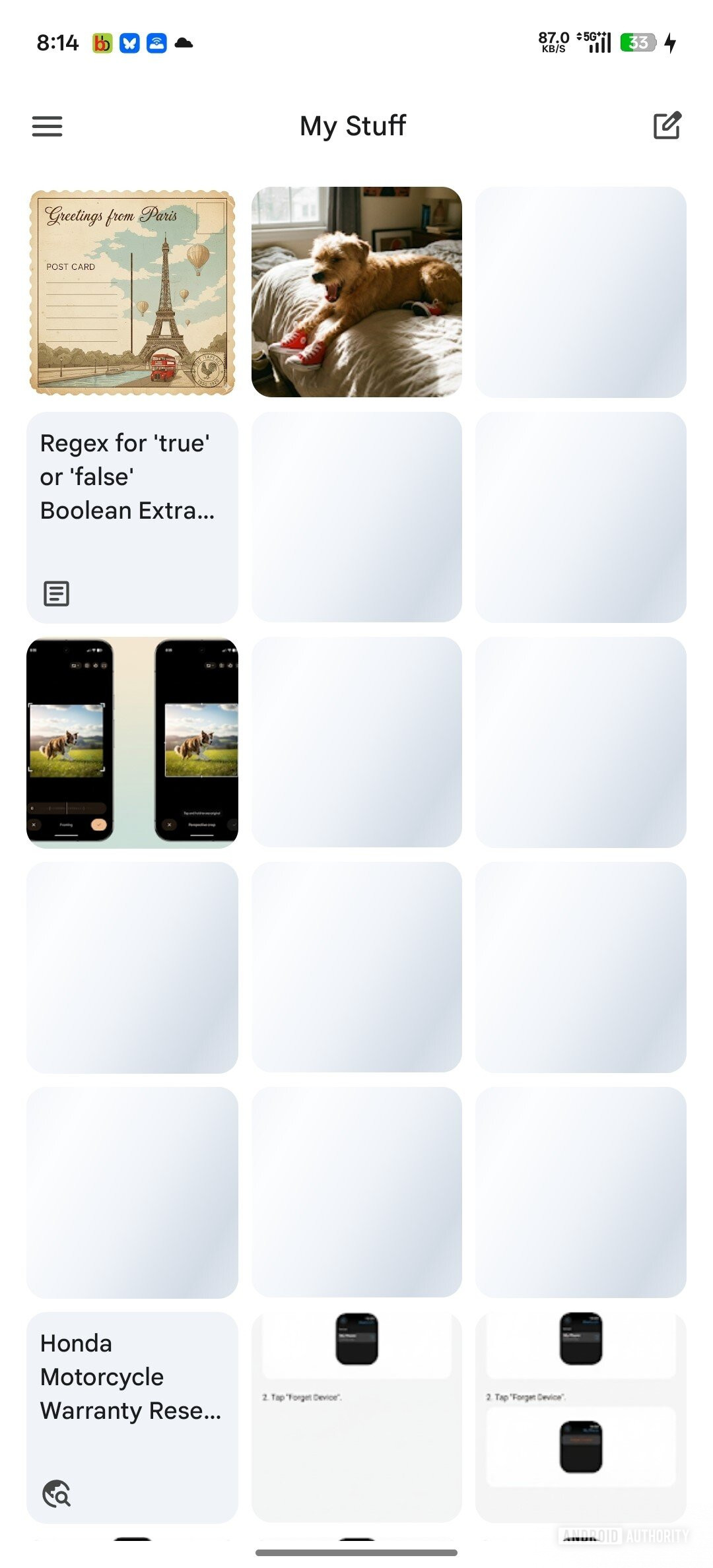Open the Honda Motorcycle Warranty research card
Image resolution: width=713 pixels, height=1568 pixels.
point(132,1417)
